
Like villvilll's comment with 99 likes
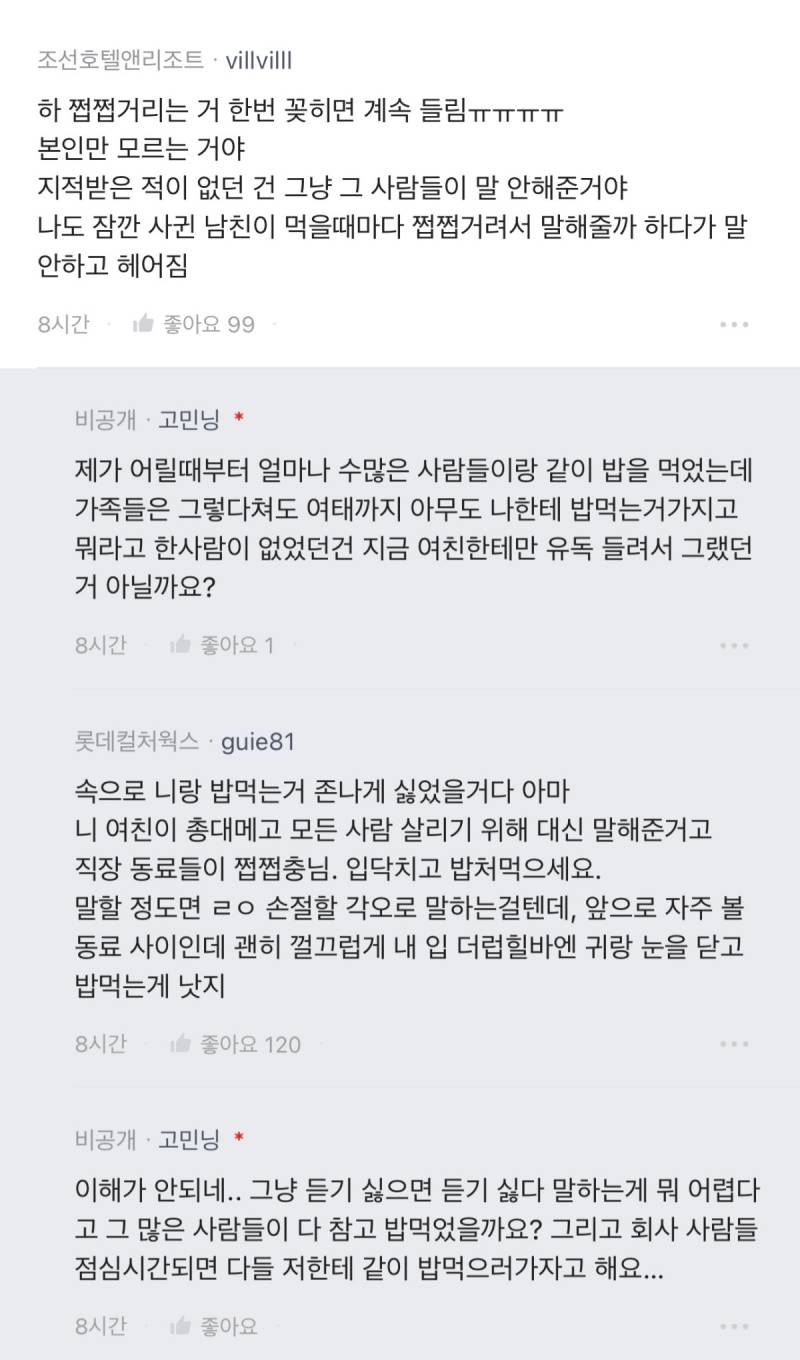pyautogui.click(x=194, y=324)
